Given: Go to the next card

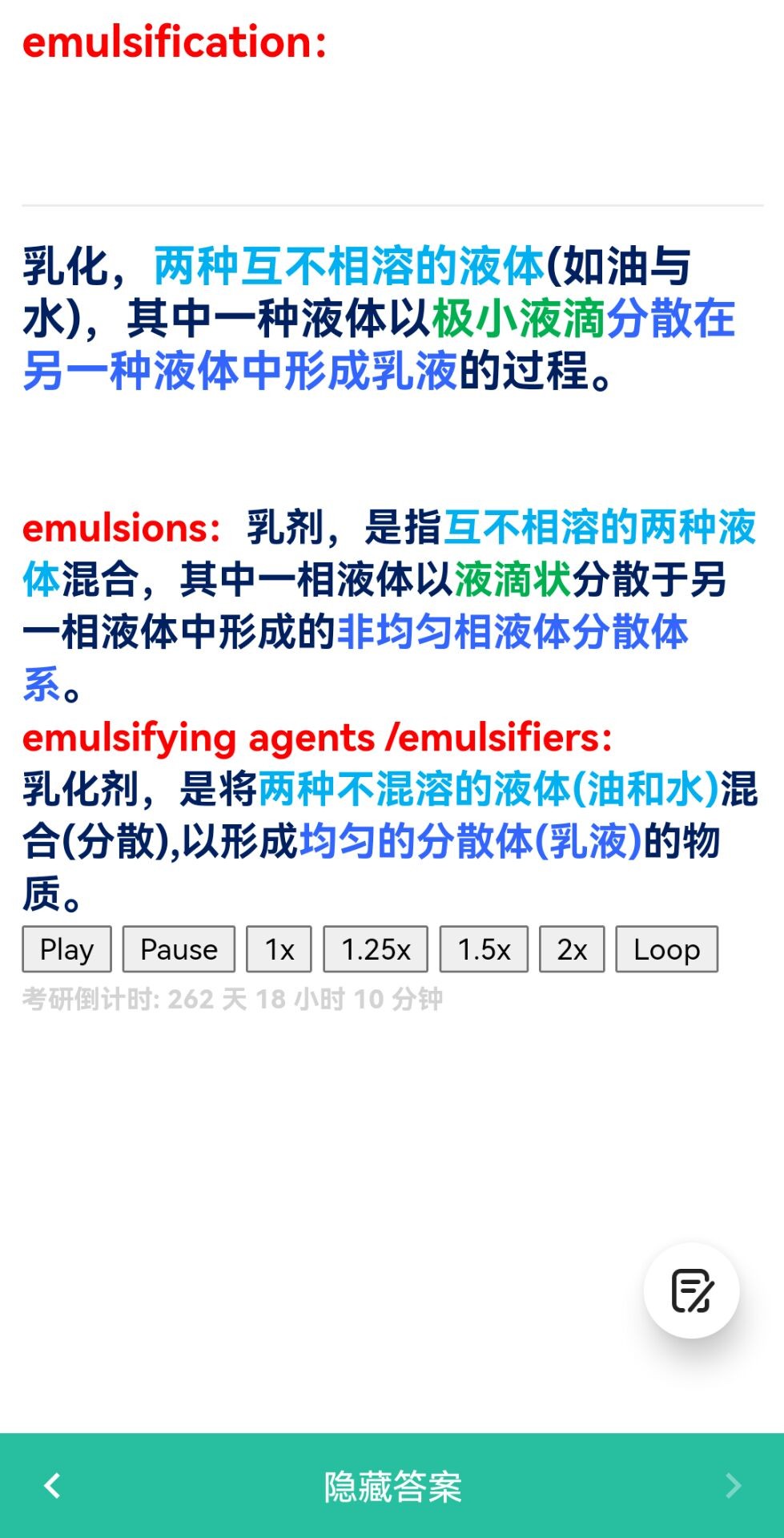Looking at the screenshot, I should point(733,1486).
